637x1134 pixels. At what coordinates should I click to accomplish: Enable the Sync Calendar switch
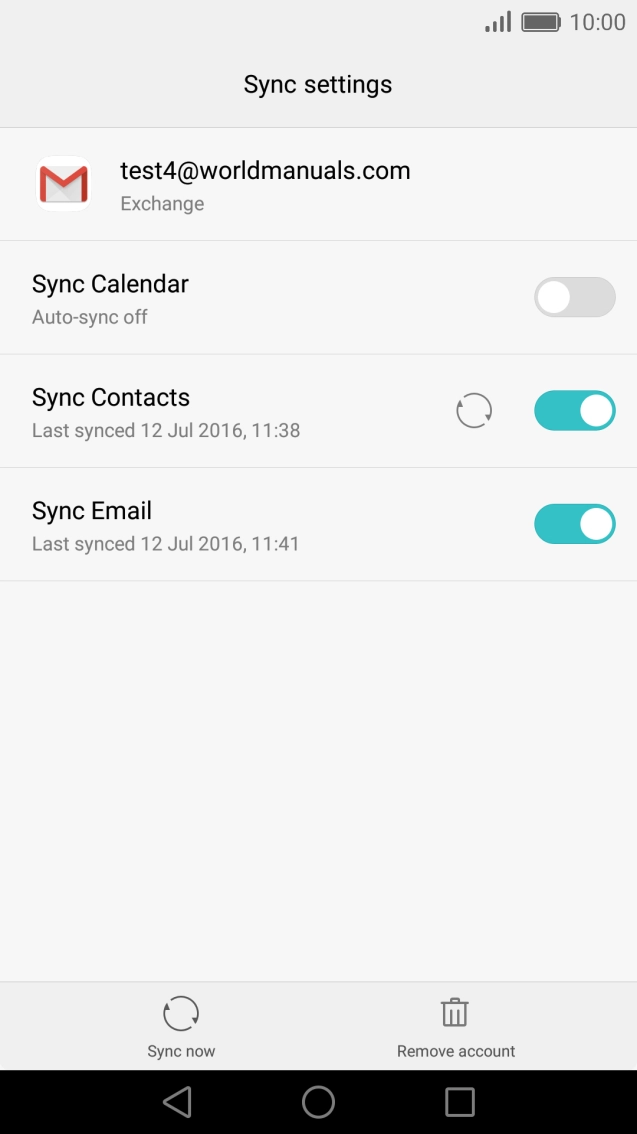coord(574,297)
